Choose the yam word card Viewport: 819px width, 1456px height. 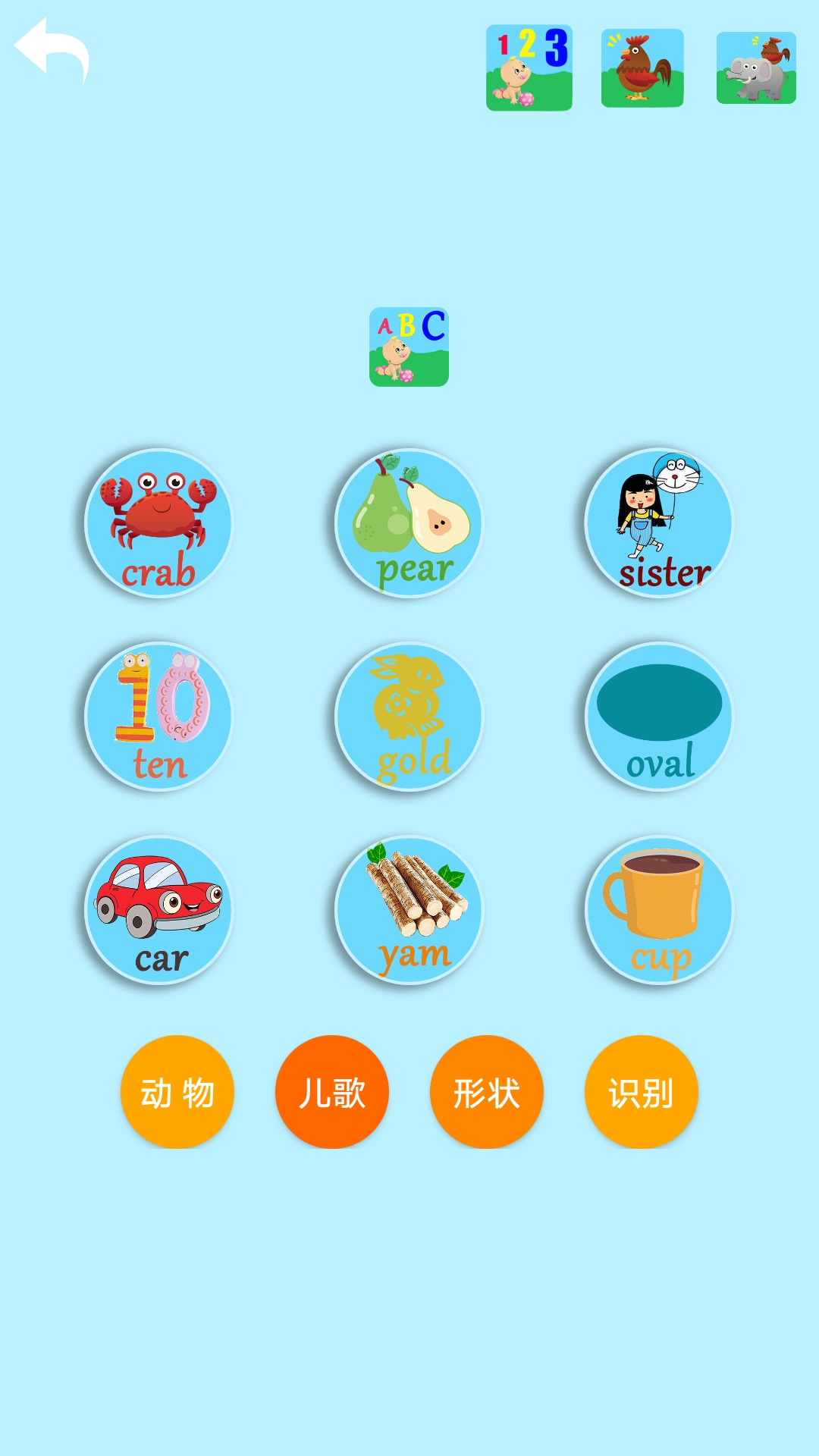[x=409, y=910]
